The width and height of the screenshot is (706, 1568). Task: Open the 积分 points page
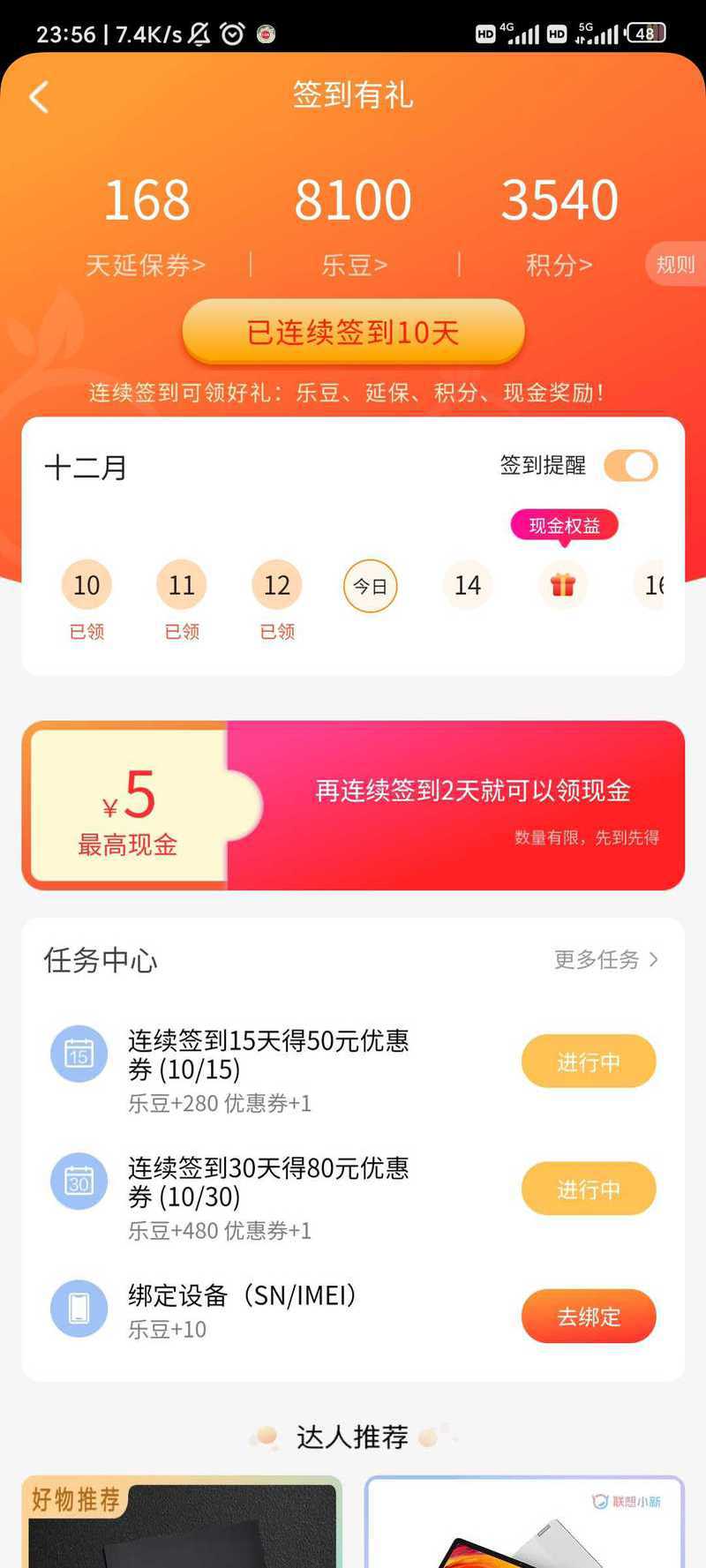(x=559, y=264)
